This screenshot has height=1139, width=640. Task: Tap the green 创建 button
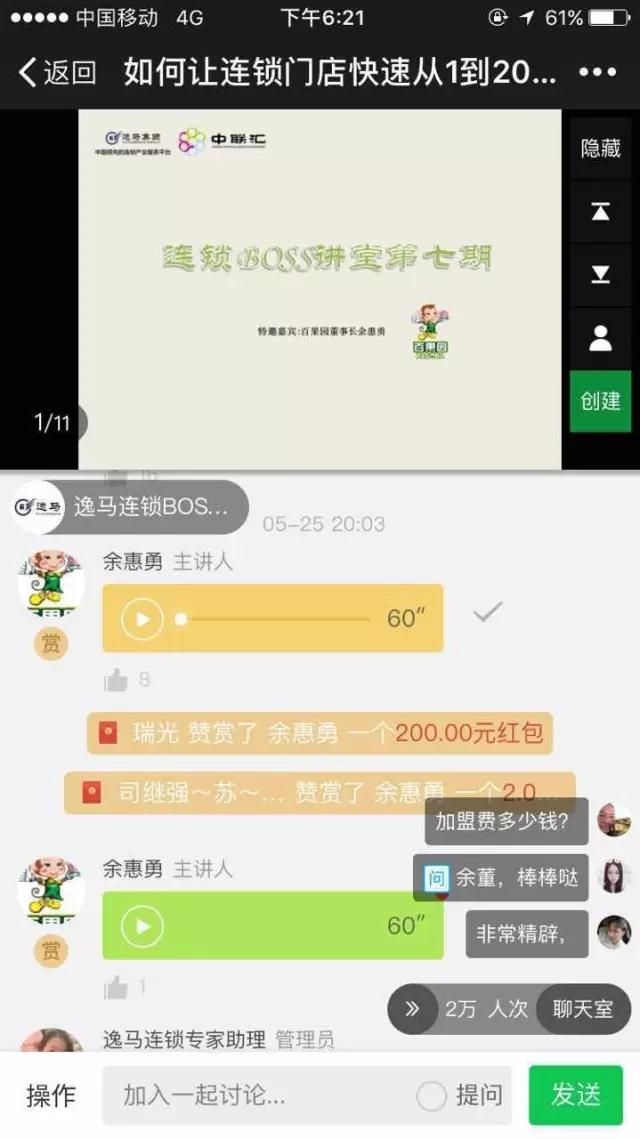coord(600,401)
